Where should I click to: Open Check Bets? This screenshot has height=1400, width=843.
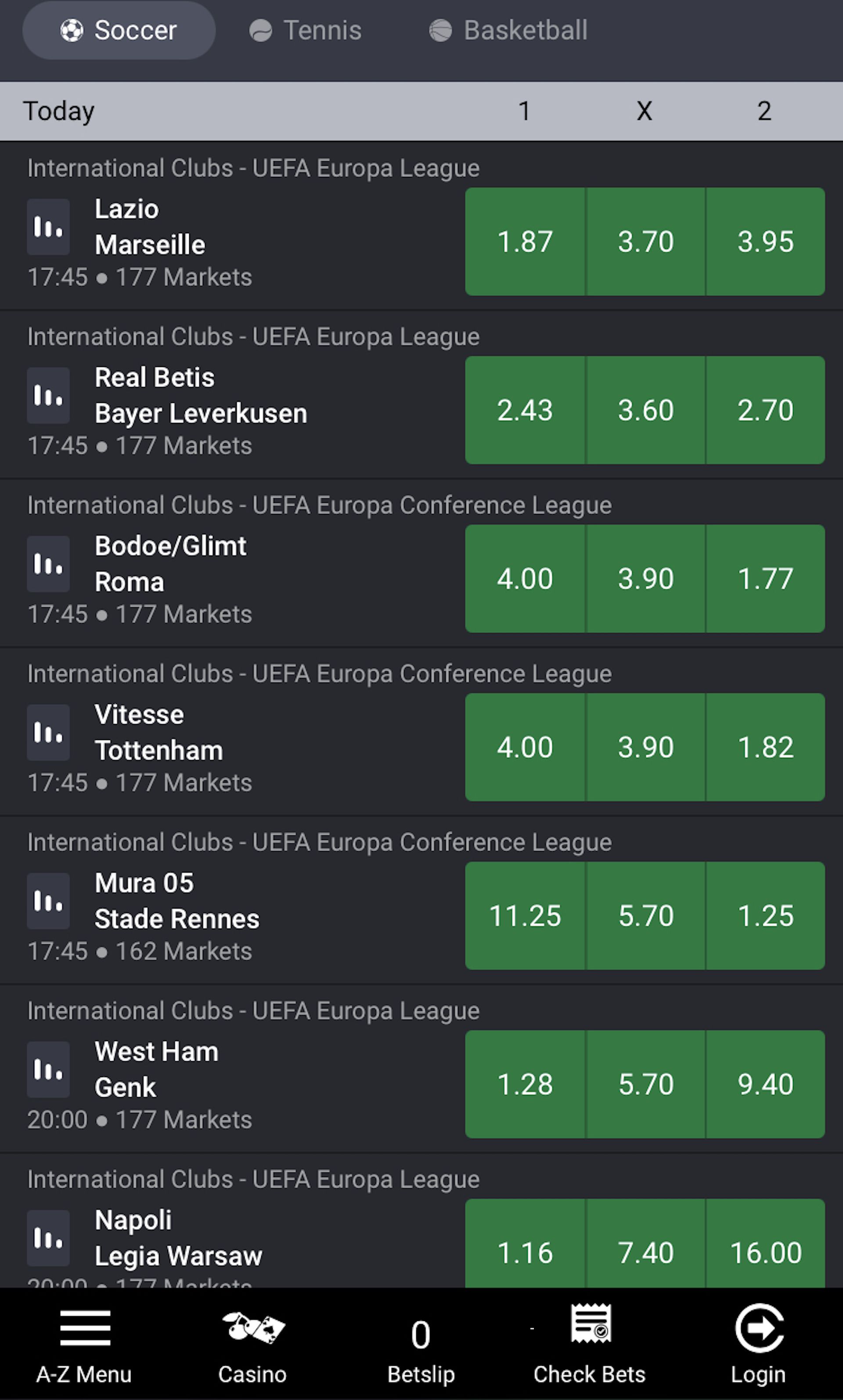click(590, 1344)
